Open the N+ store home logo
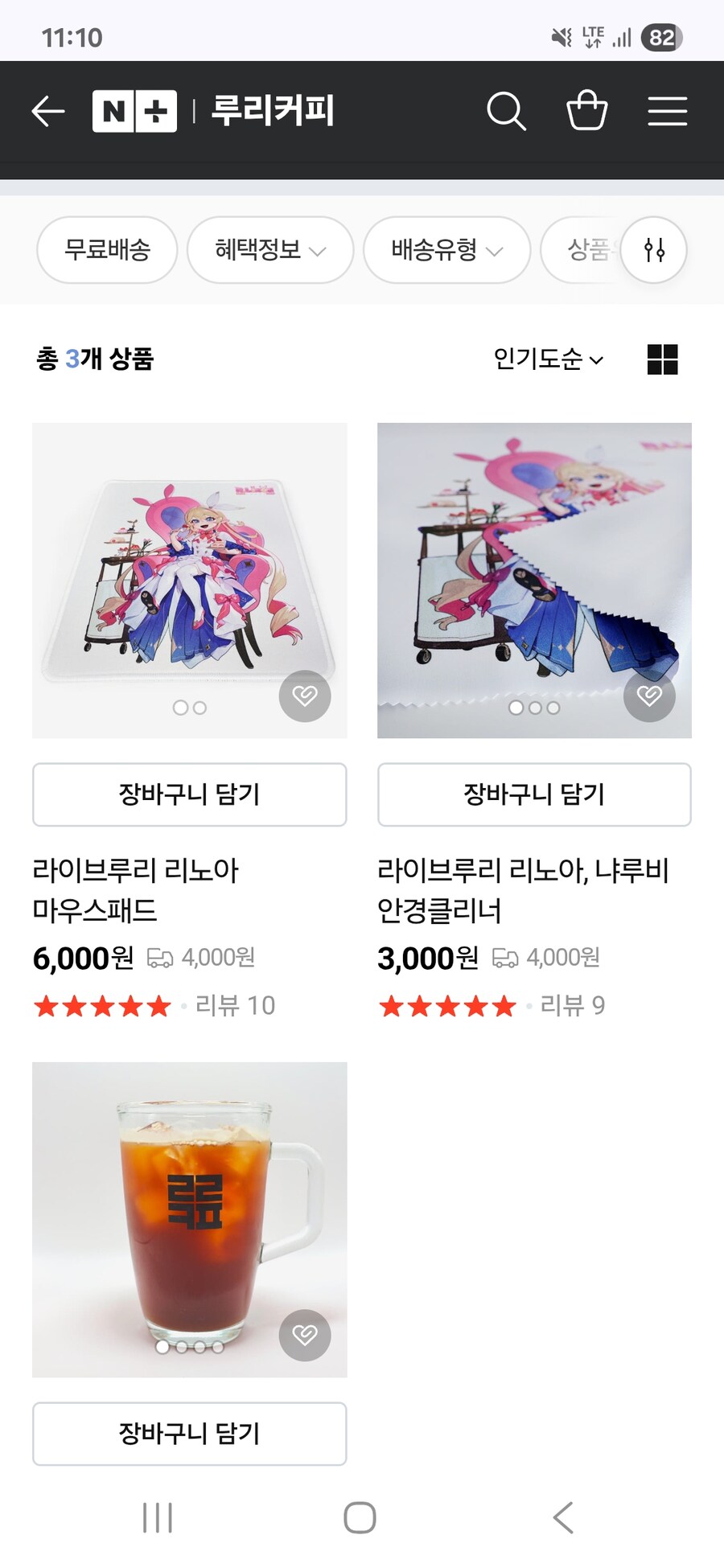 click(134, 111)
